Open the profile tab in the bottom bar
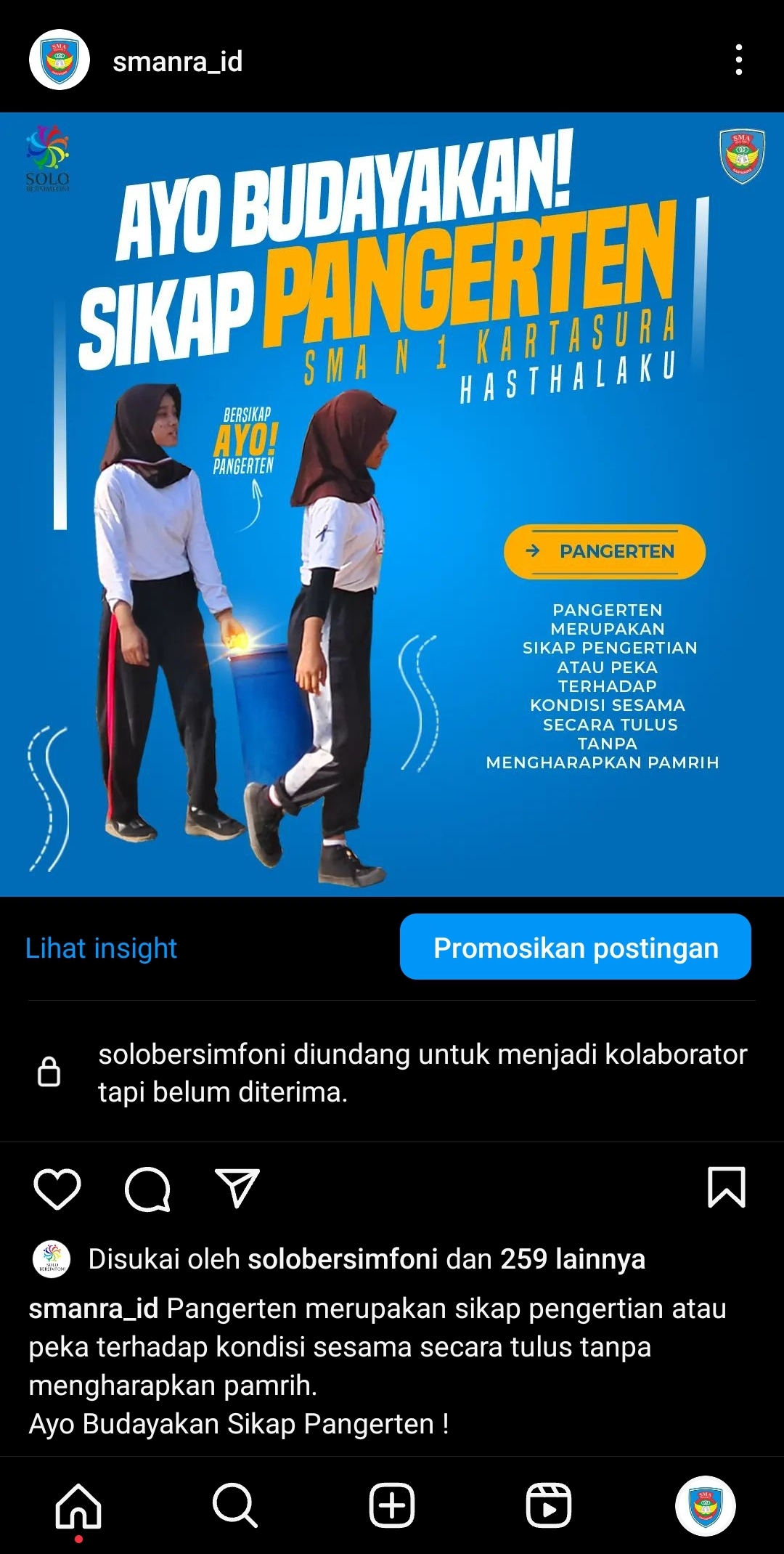Image resolution: width=784 pixels, height=1554 pixels. coord(705,1506)
